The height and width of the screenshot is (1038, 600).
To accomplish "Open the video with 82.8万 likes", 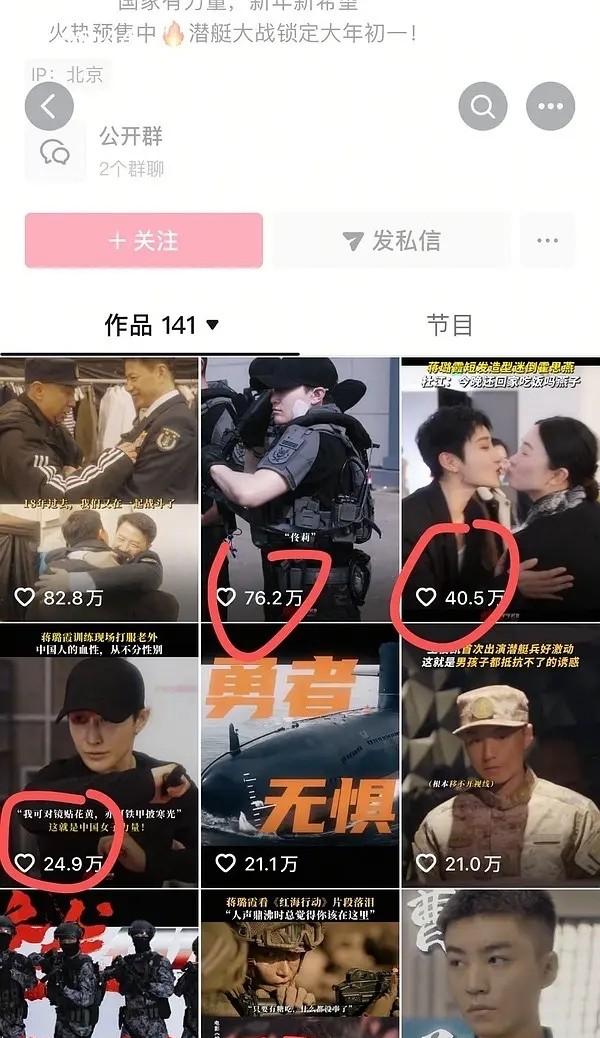I will coord(99,490).
